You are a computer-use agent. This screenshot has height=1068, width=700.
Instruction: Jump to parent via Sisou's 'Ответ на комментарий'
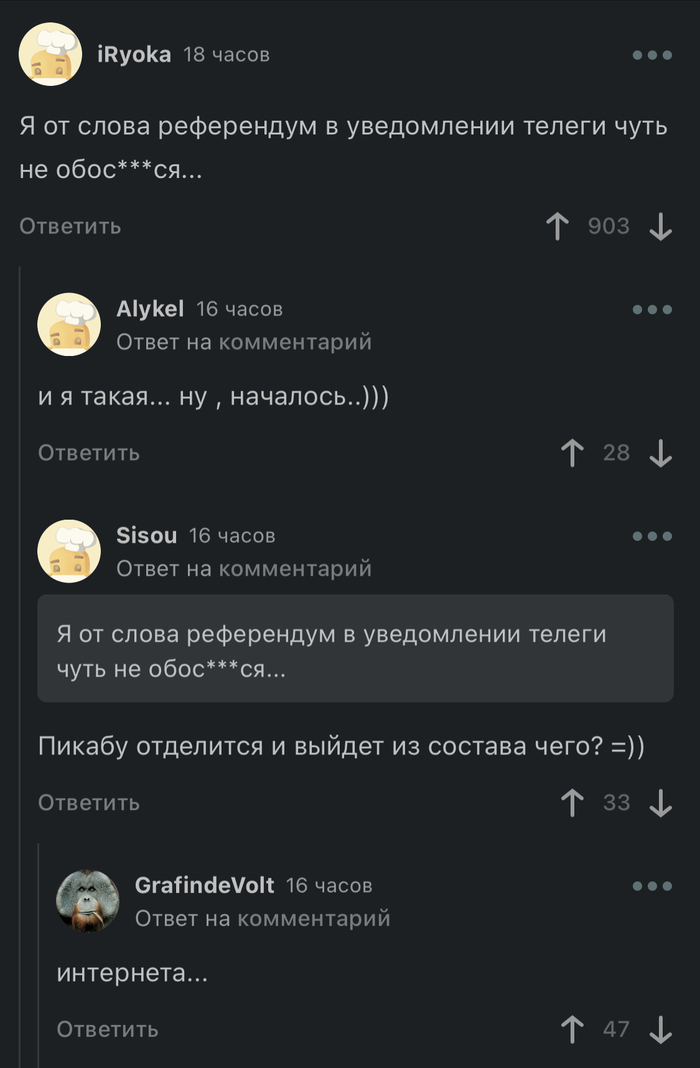tap(244, 569)
